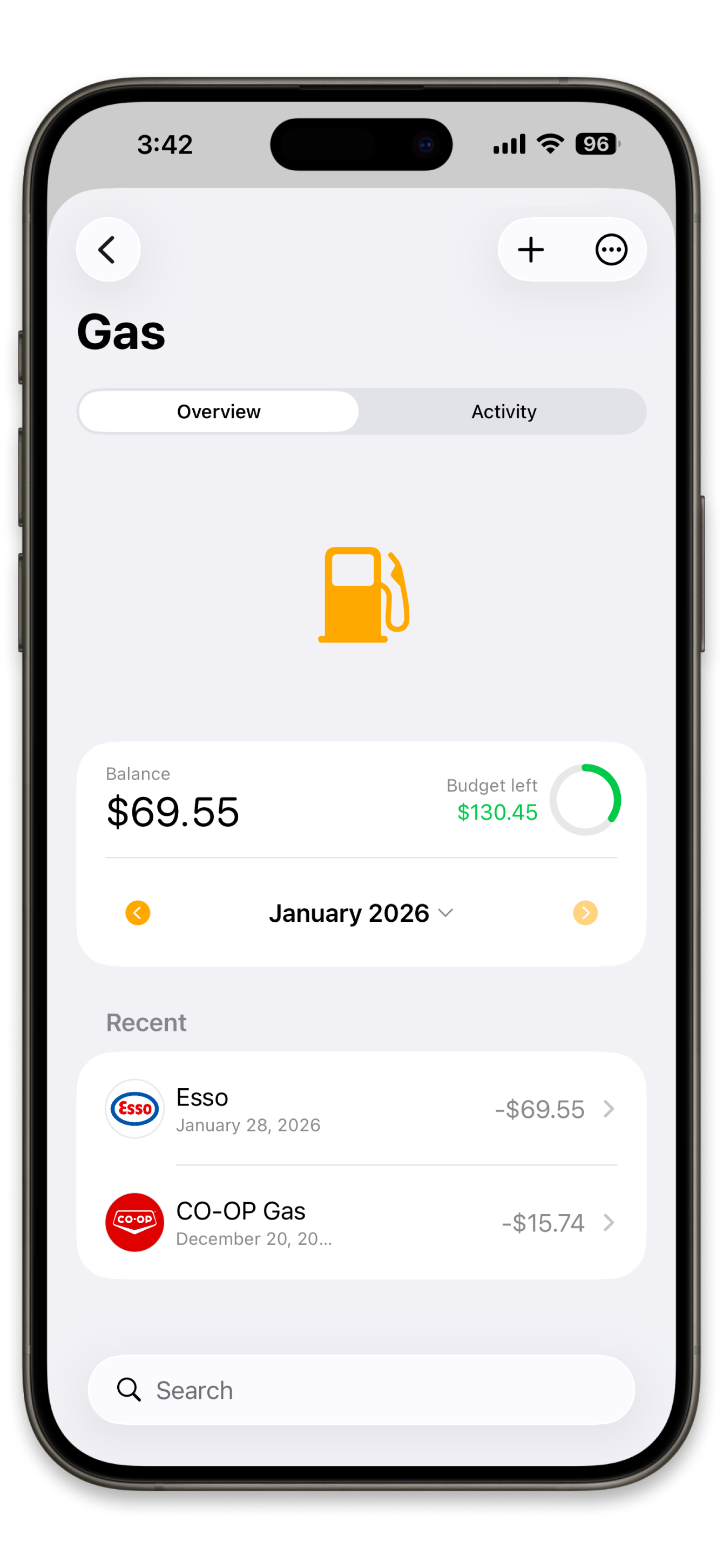This screenshot has width=723, height=1568.
Task: Click the orange gas pump icon
Action: coord(362,593)
